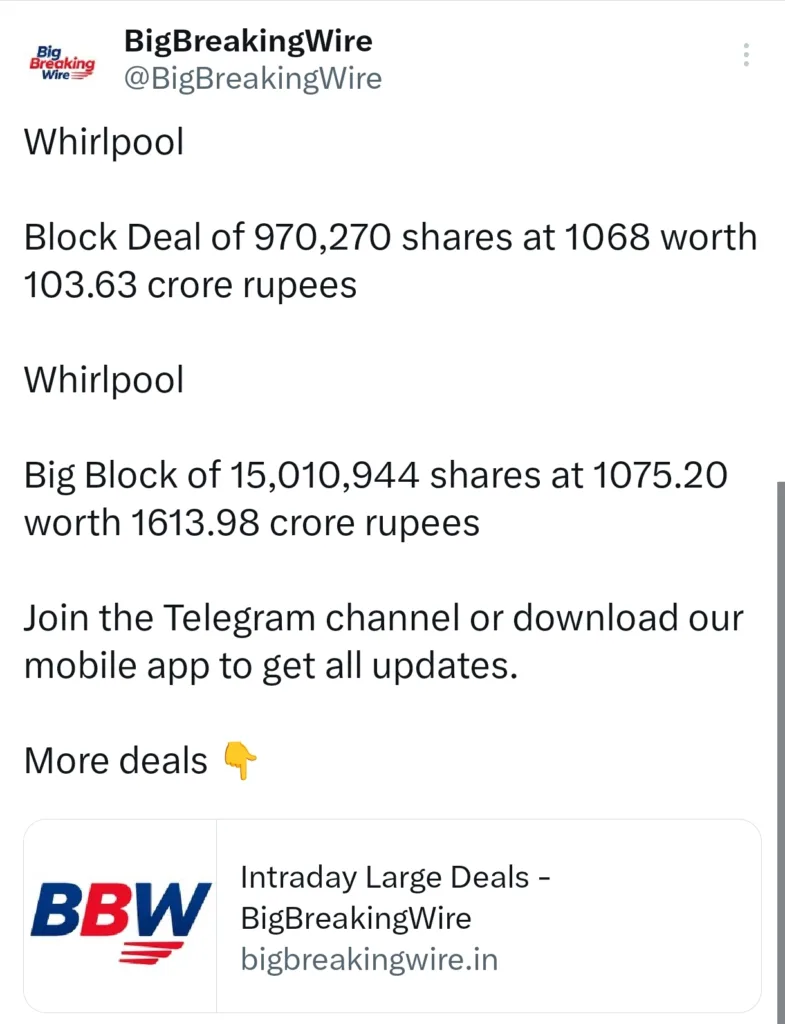This screenshot has height=1024, width=785.
Task: Click the top dot of the options menu
Action: click(x=745, y=43)
